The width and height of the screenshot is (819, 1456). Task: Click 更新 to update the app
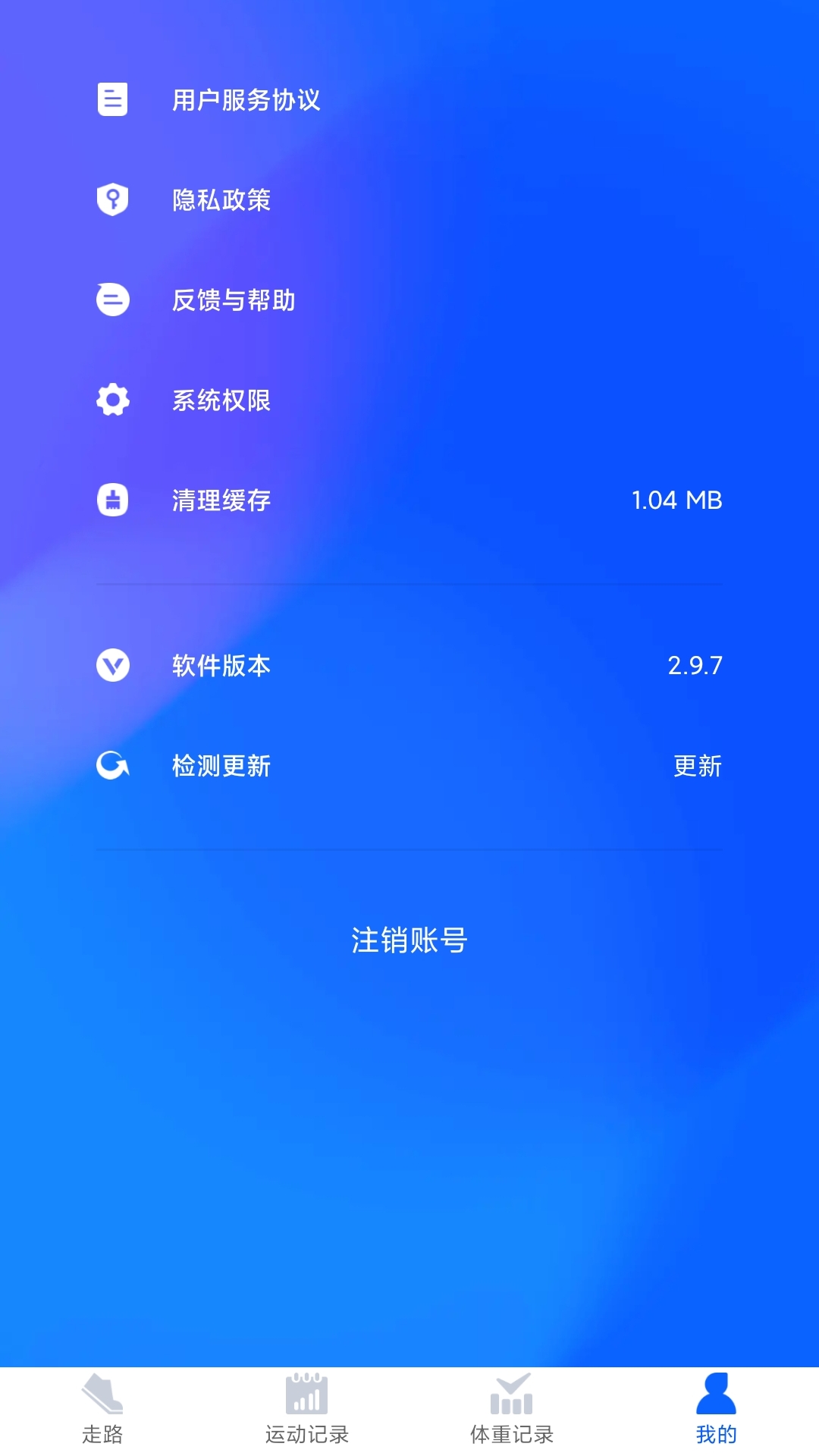[x=697, y=766]
